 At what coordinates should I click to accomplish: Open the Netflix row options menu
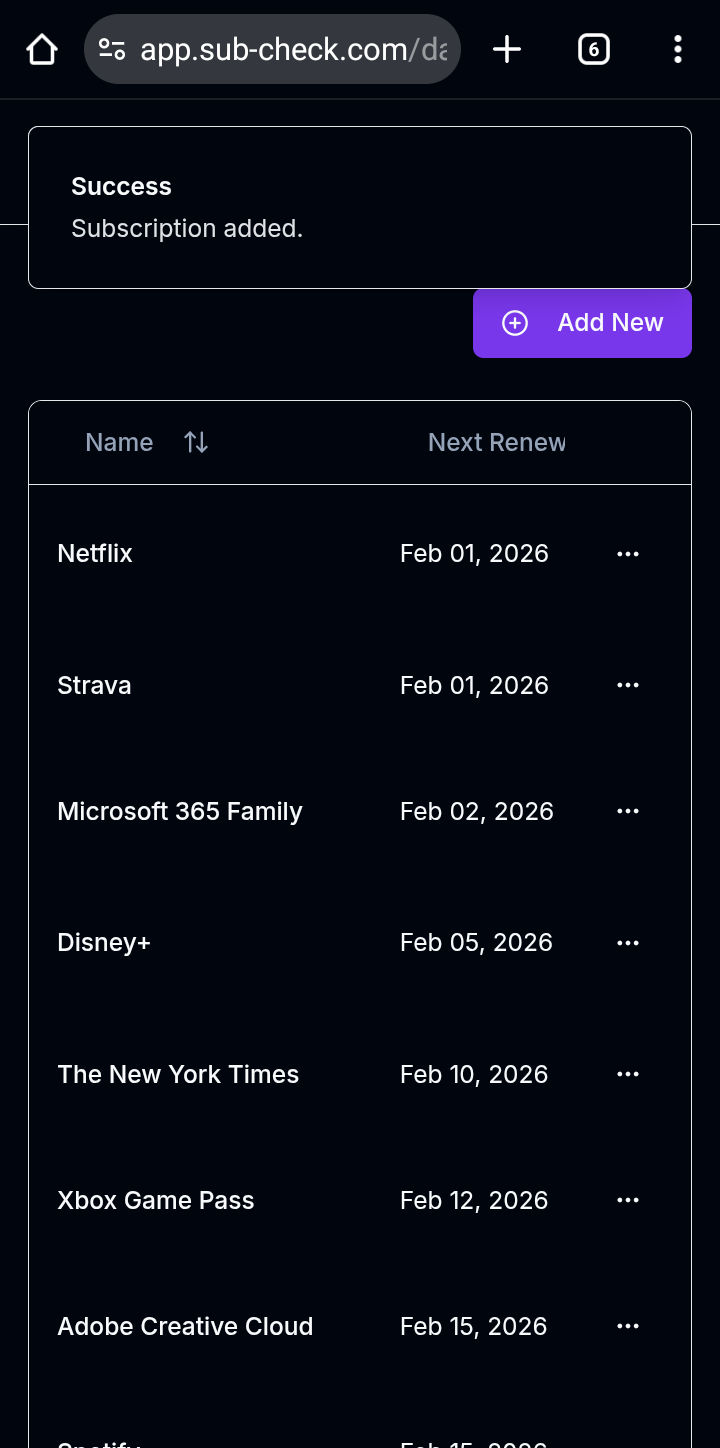click(628, 553)
